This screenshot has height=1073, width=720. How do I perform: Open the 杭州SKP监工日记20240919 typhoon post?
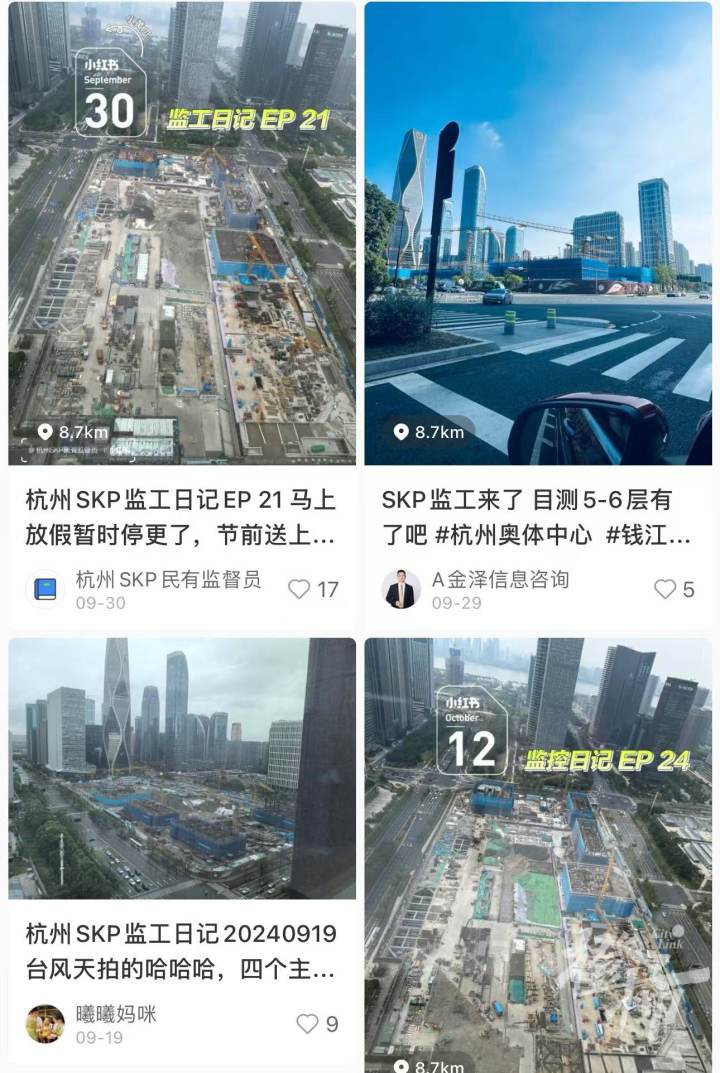tap(181, 768)
